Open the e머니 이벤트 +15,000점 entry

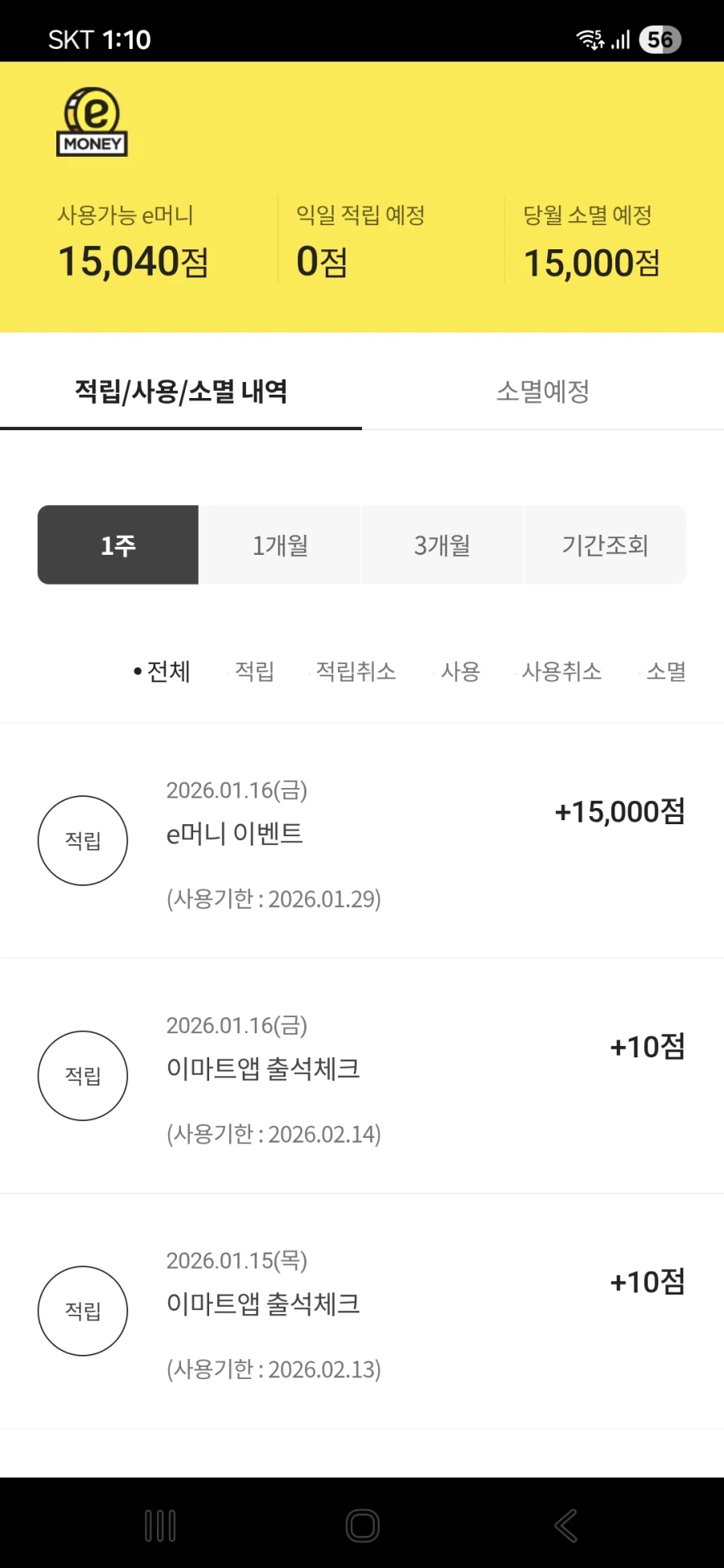pos(362,840)
